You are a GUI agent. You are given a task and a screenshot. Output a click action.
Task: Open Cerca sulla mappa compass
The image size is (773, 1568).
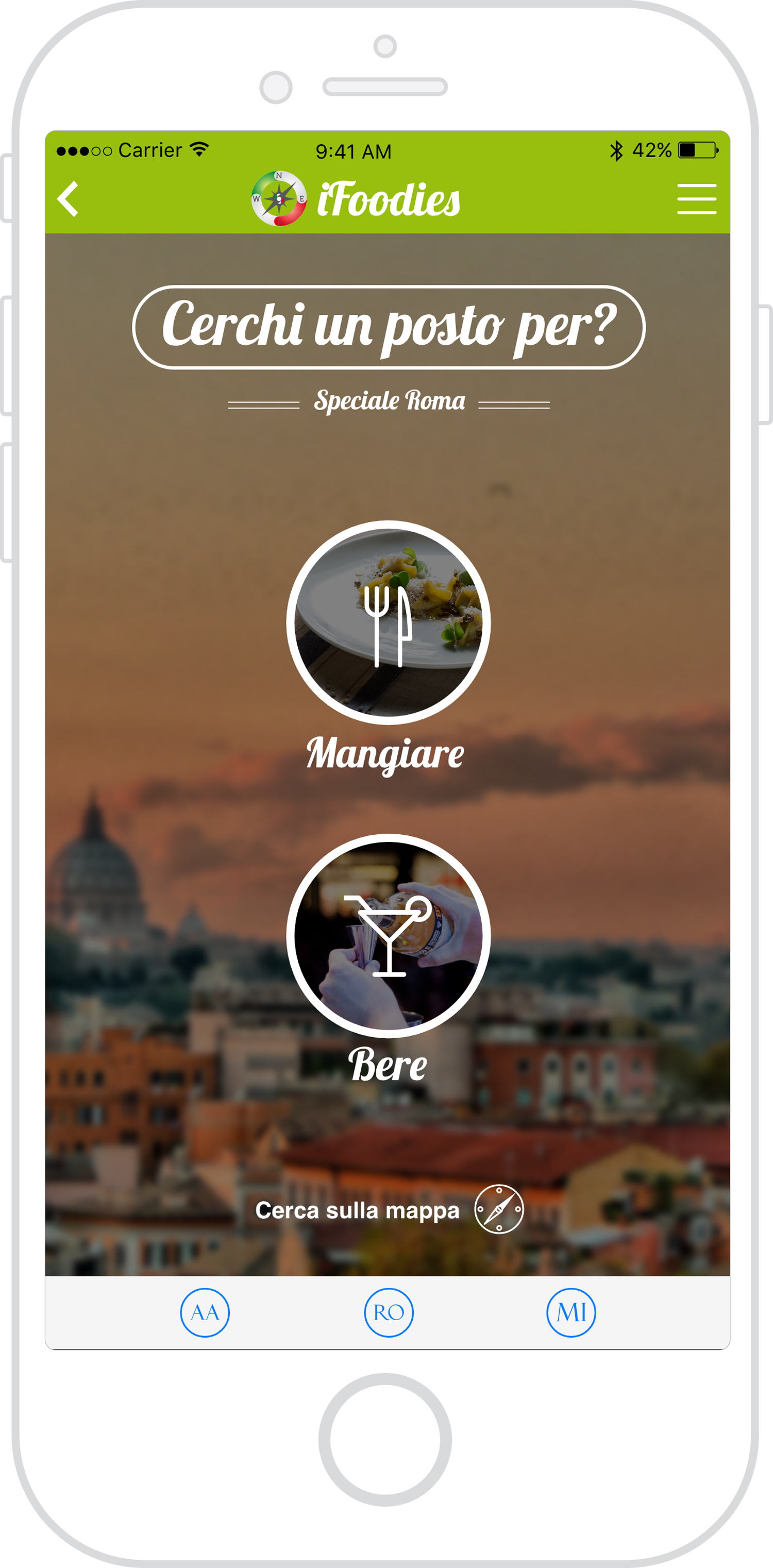click(499, 1209)
